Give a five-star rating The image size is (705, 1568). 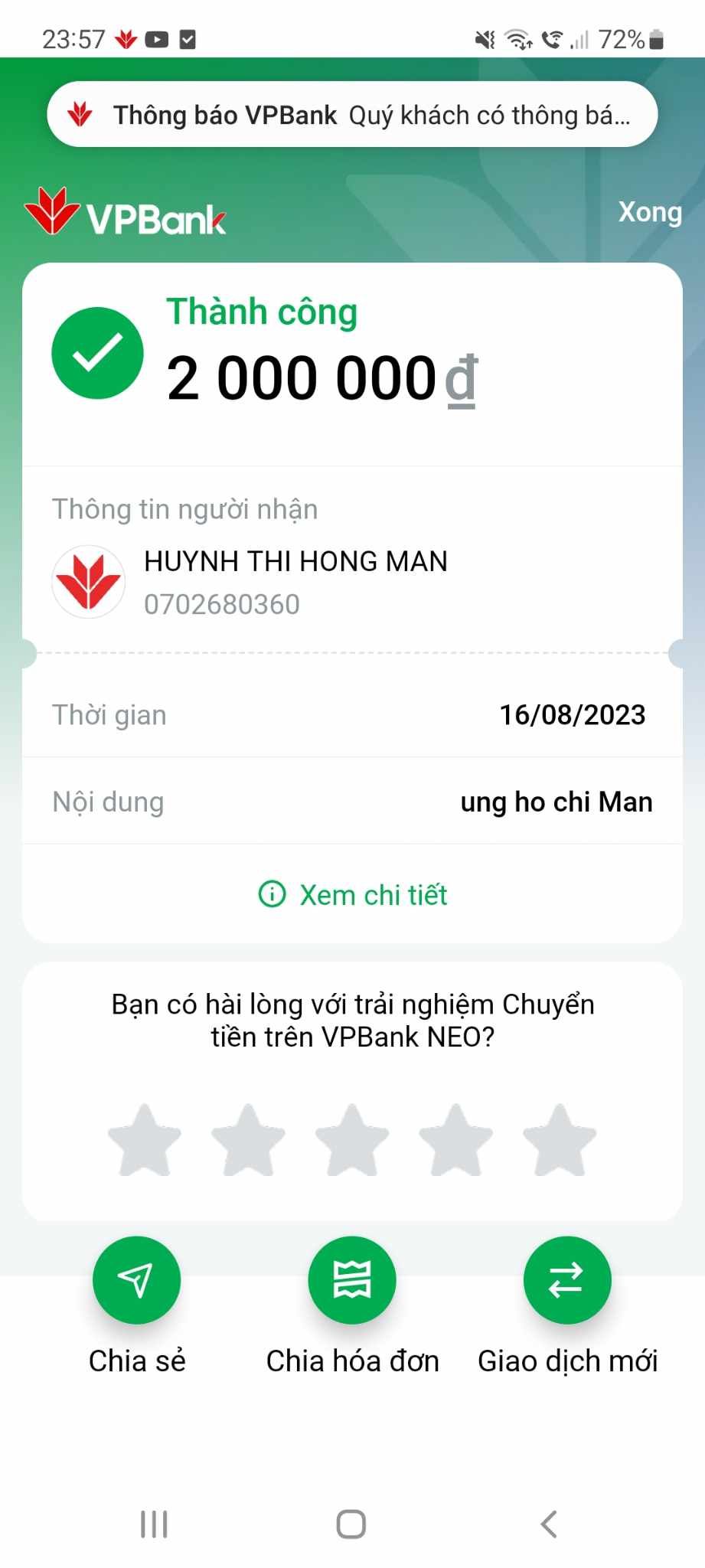560,1140
